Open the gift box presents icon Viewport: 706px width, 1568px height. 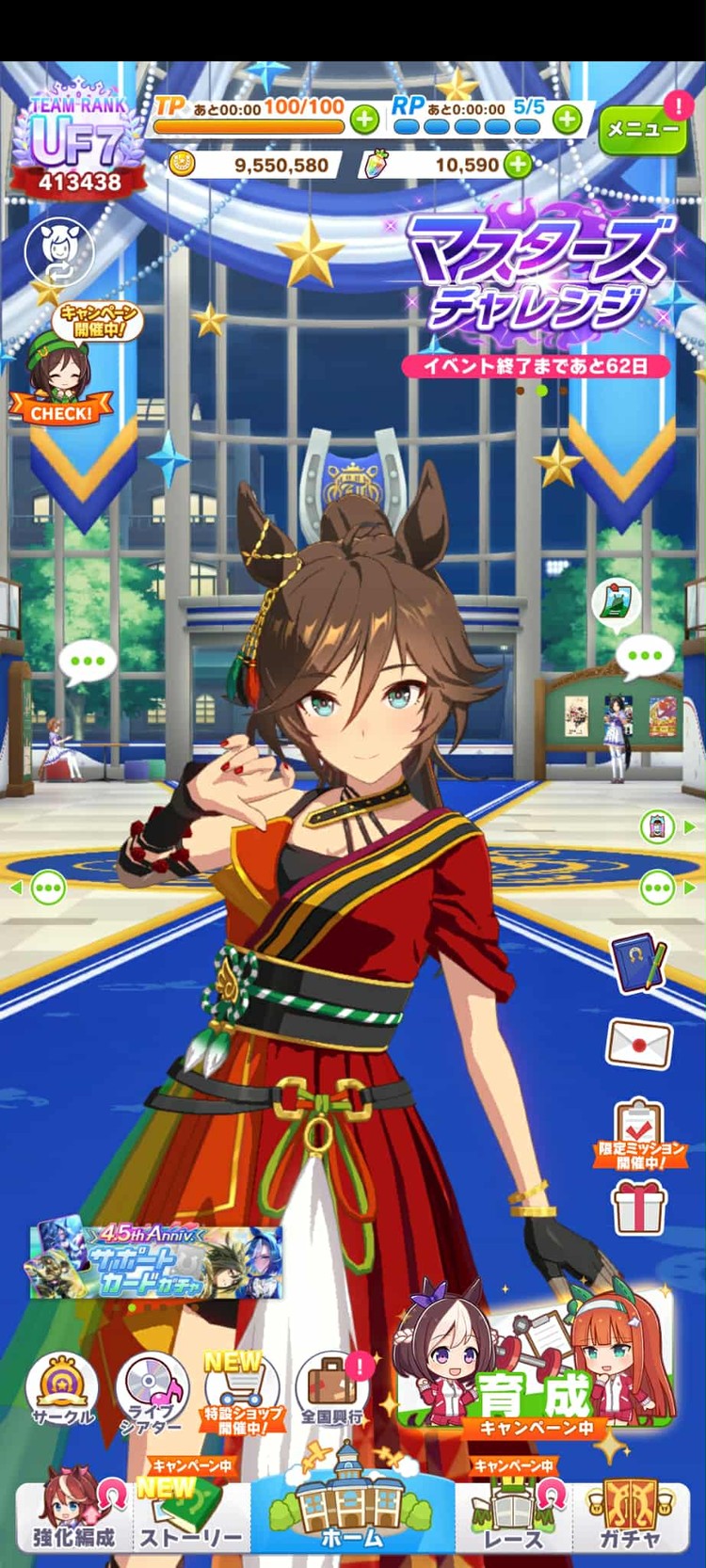[640, 1207]
